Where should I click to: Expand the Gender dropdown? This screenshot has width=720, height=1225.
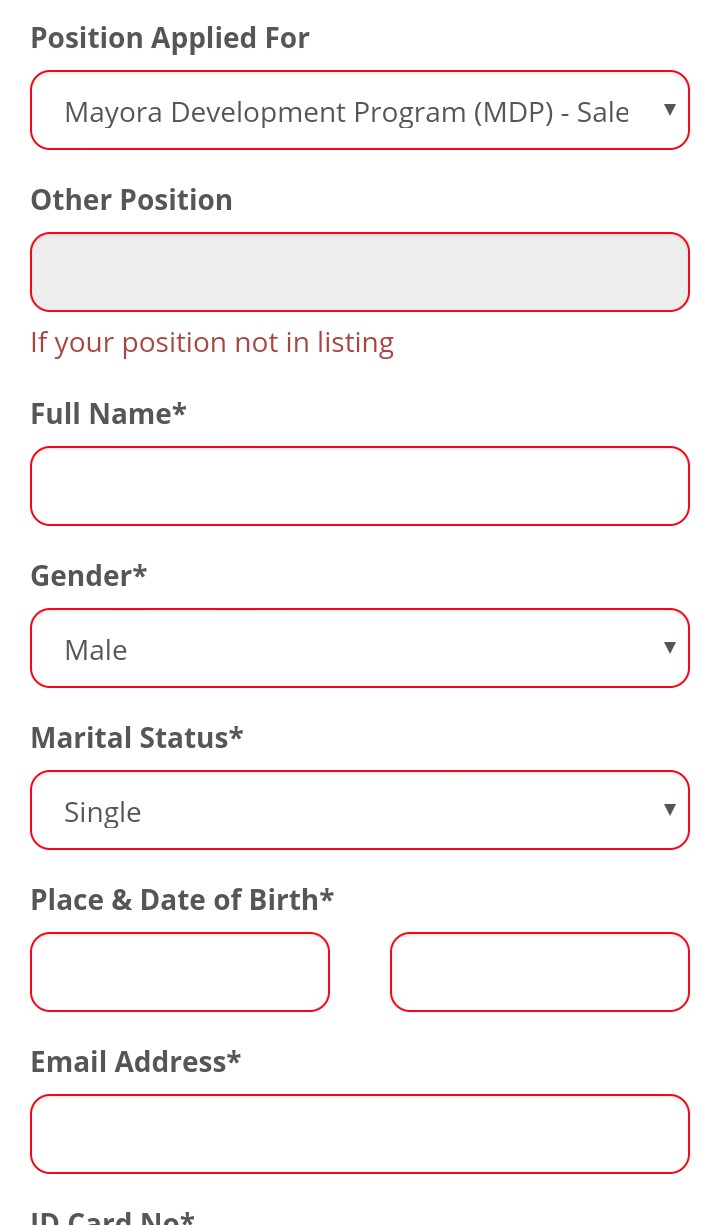tap(360, 648)
